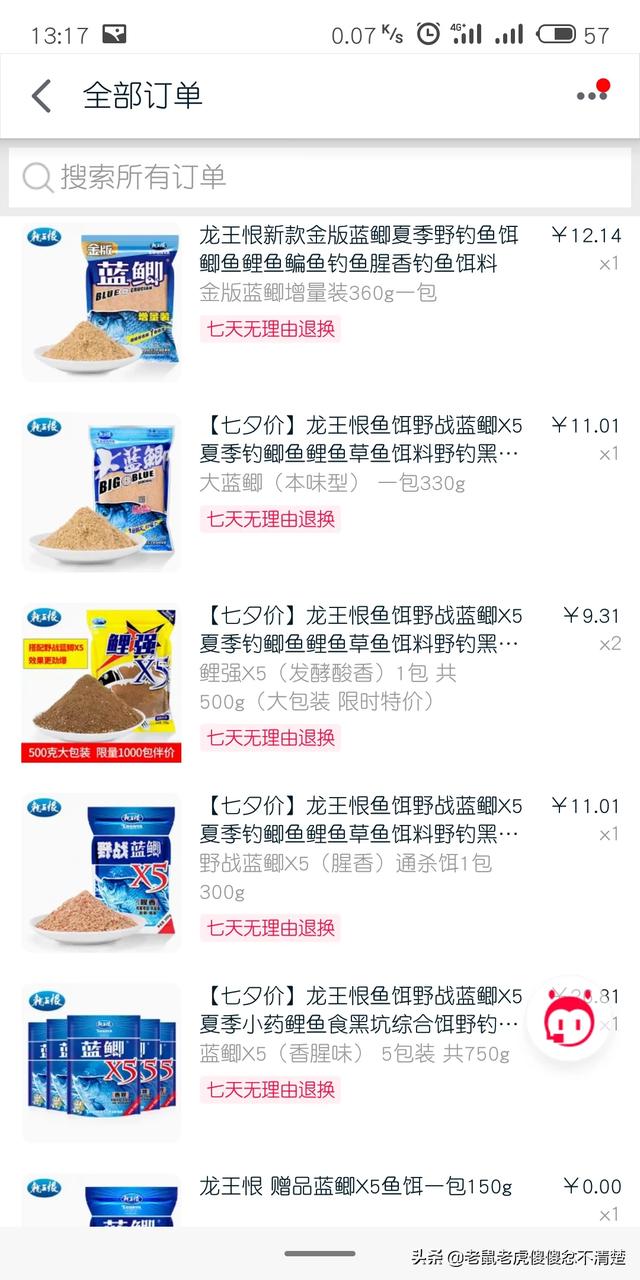Image resolution: width=640 pixels, height=1280 pixels.
Task: Go back from 全部订单 page
Action: point(41,97)
